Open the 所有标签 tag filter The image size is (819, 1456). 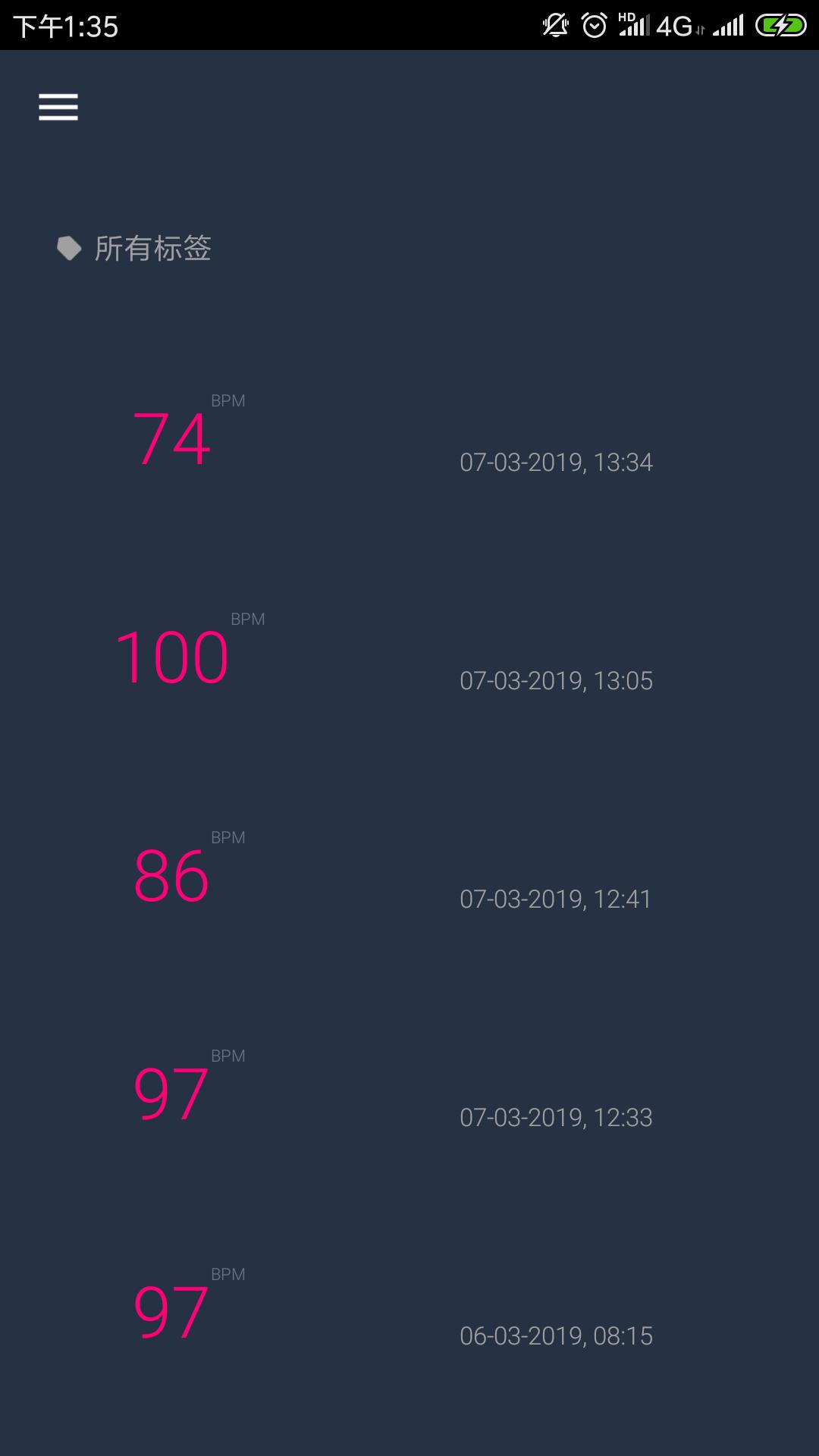click(x=135, y=249)
